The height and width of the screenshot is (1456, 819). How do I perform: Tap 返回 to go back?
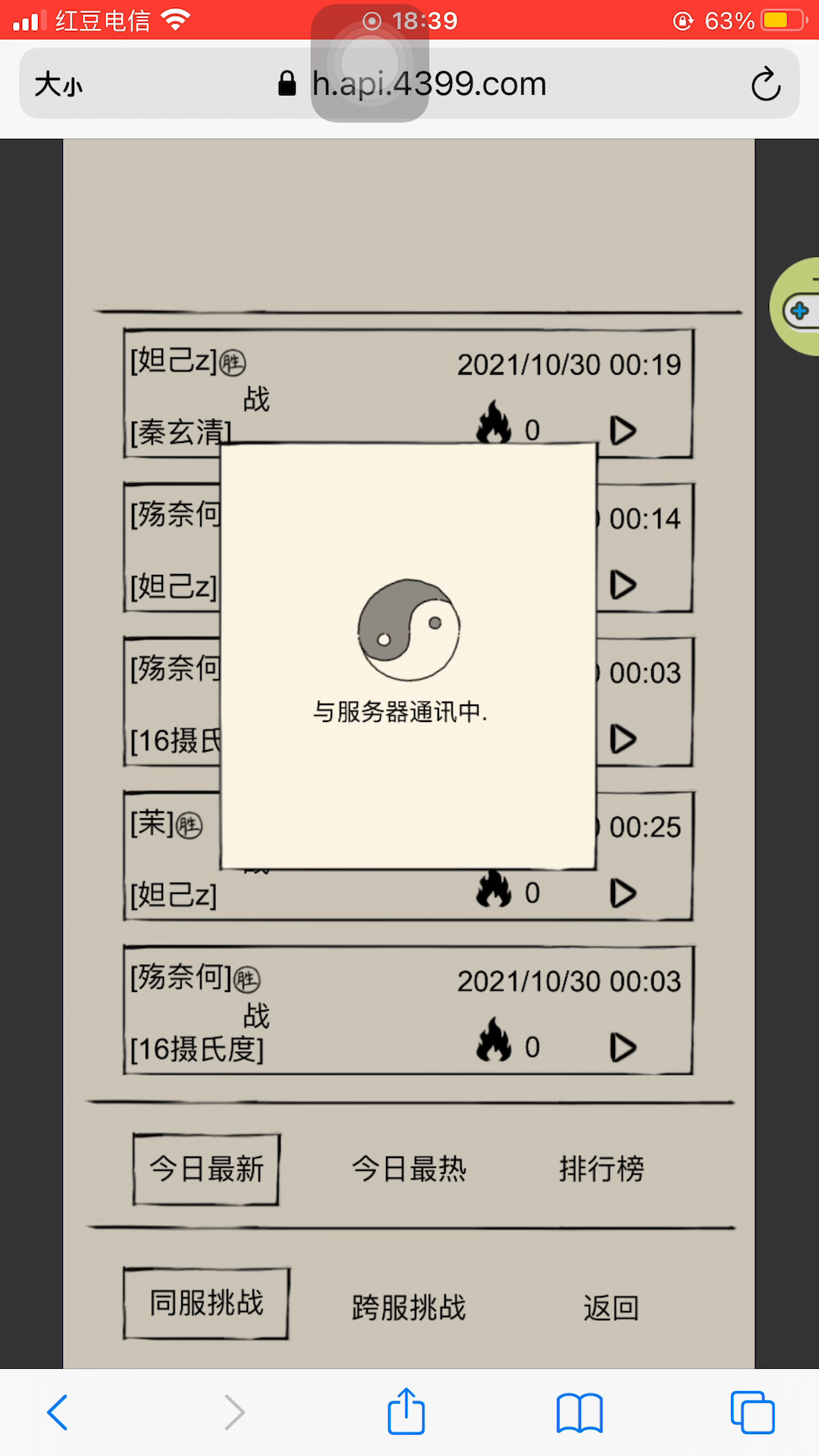tap(611, 1307)
